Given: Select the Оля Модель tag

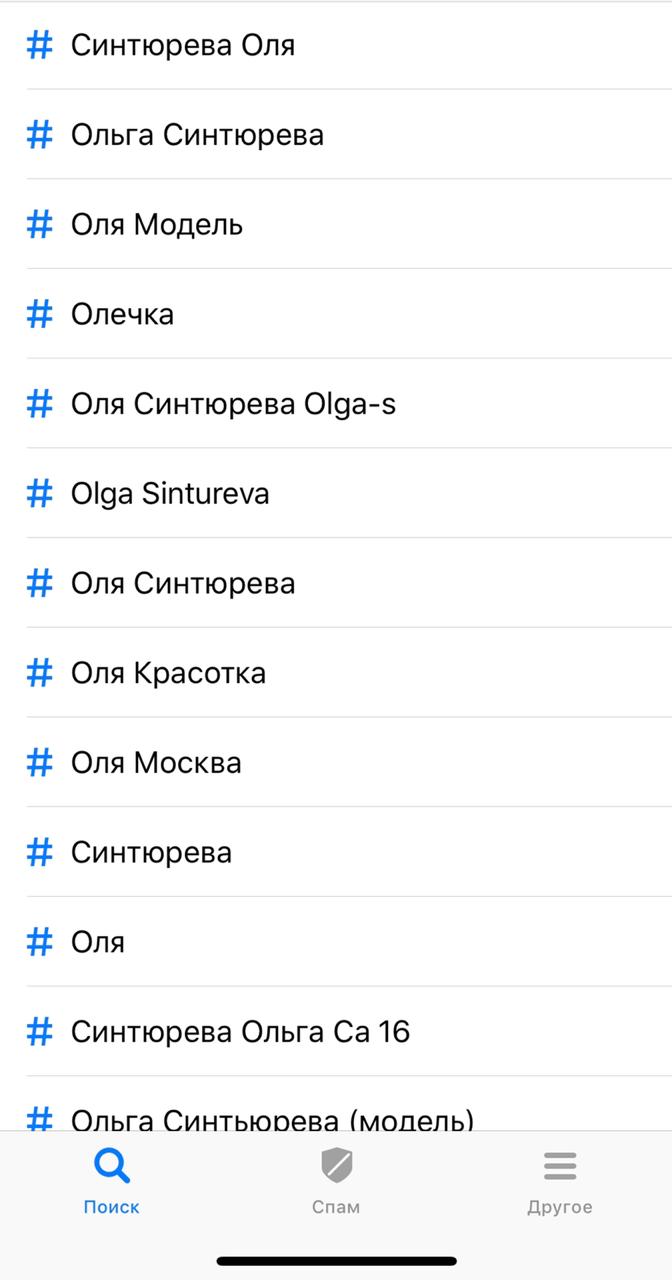Looking at the screenshot, I should point(336,224).
